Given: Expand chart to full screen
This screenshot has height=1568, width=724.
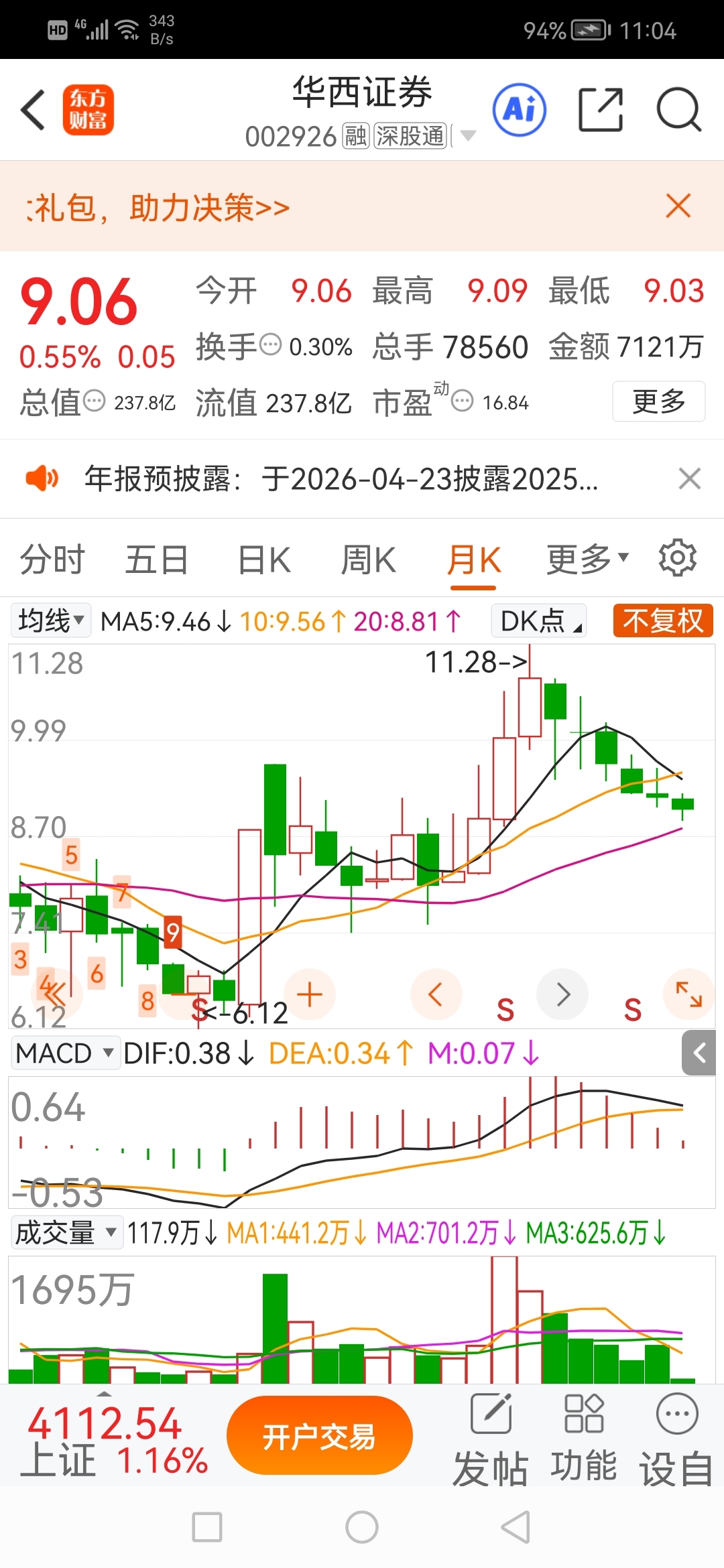Looking at the screenshot, I should click(688, 994).
